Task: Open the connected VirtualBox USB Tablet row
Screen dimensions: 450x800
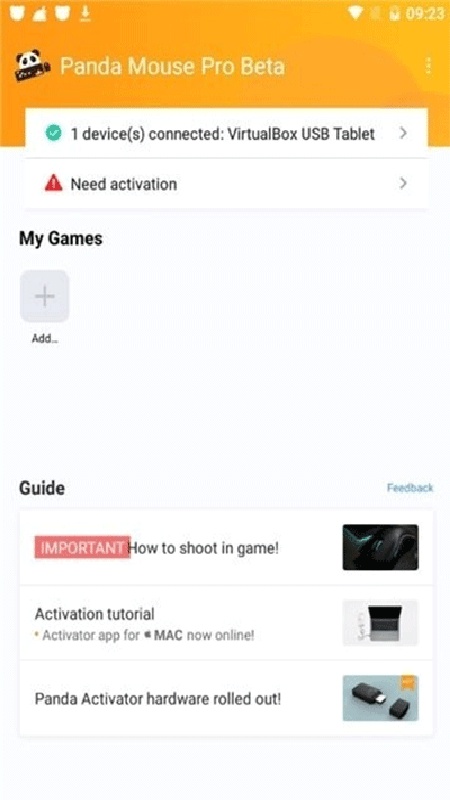Action: point(226,133)
